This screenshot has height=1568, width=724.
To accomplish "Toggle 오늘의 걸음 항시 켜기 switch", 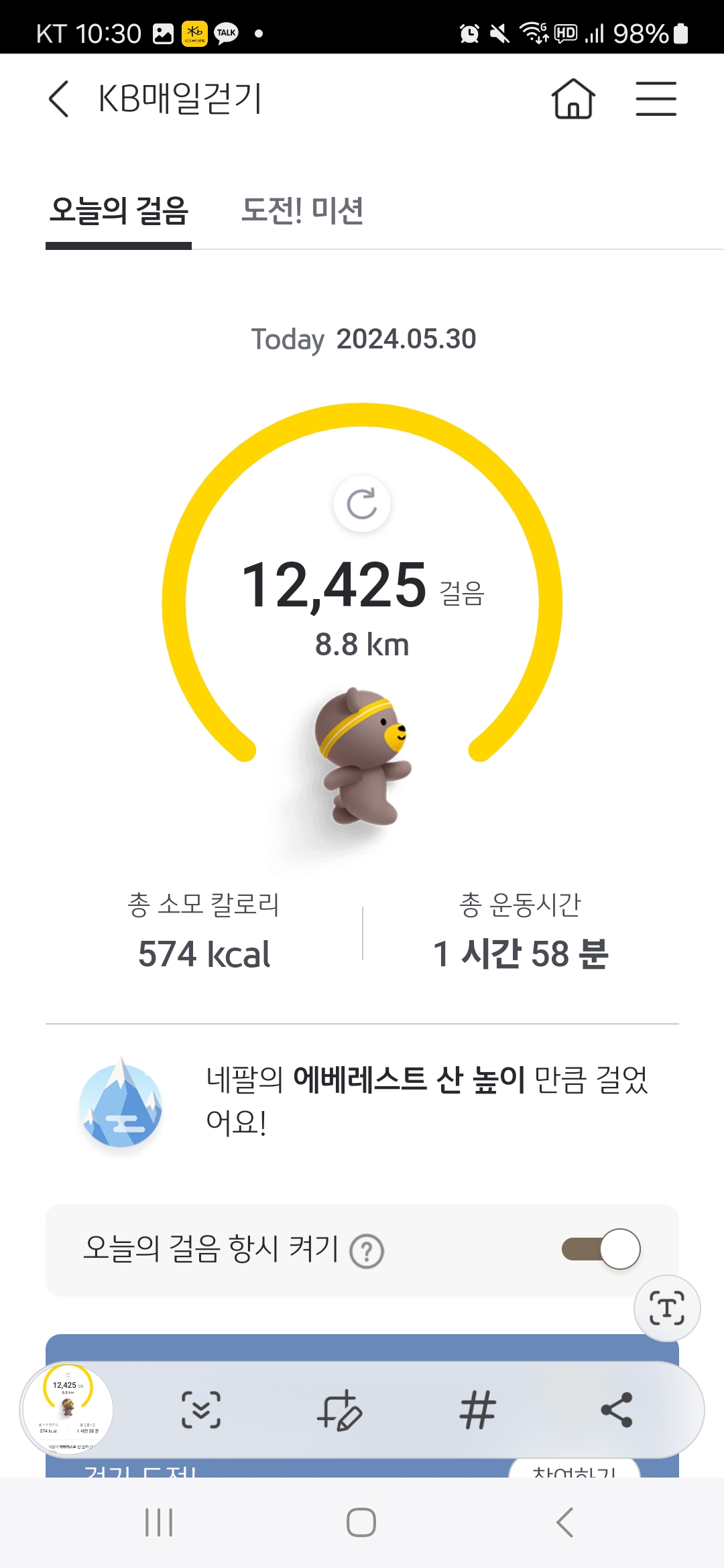I will [x=601, y=1249].
